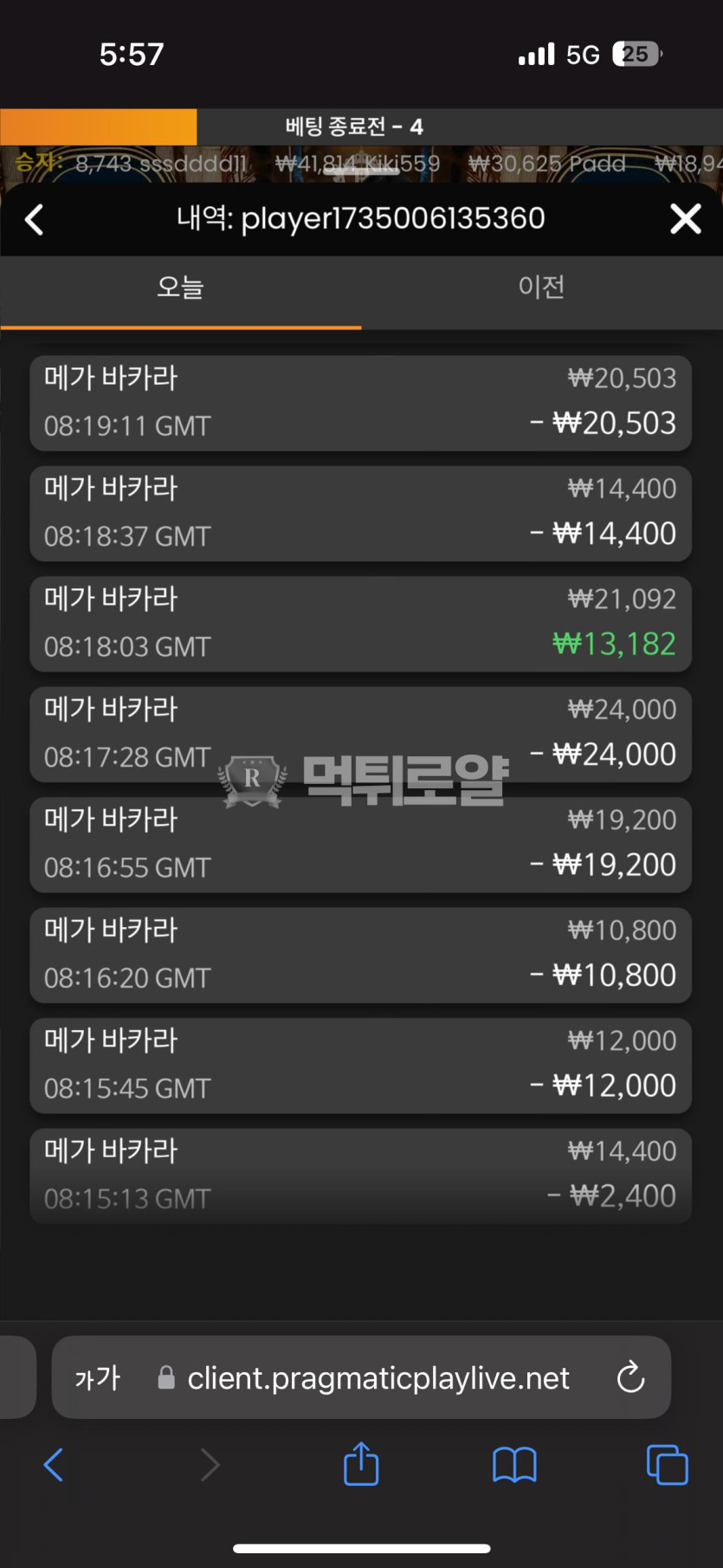
Task: Open the 가가 page settings menu
Action: [98, 1377]
